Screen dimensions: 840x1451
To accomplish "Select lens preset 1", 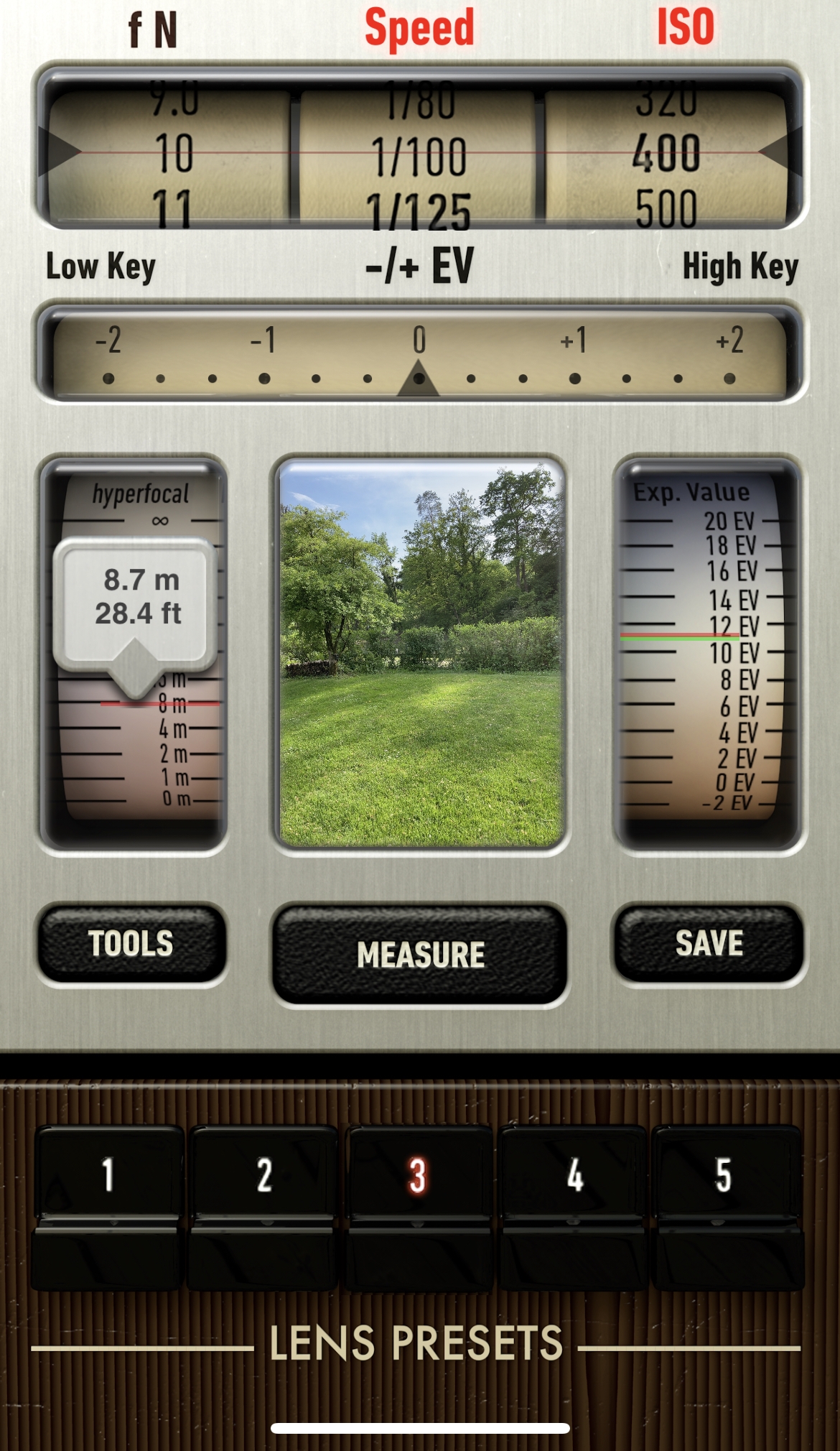I will pyautogui.click(x=108, y=1175).
